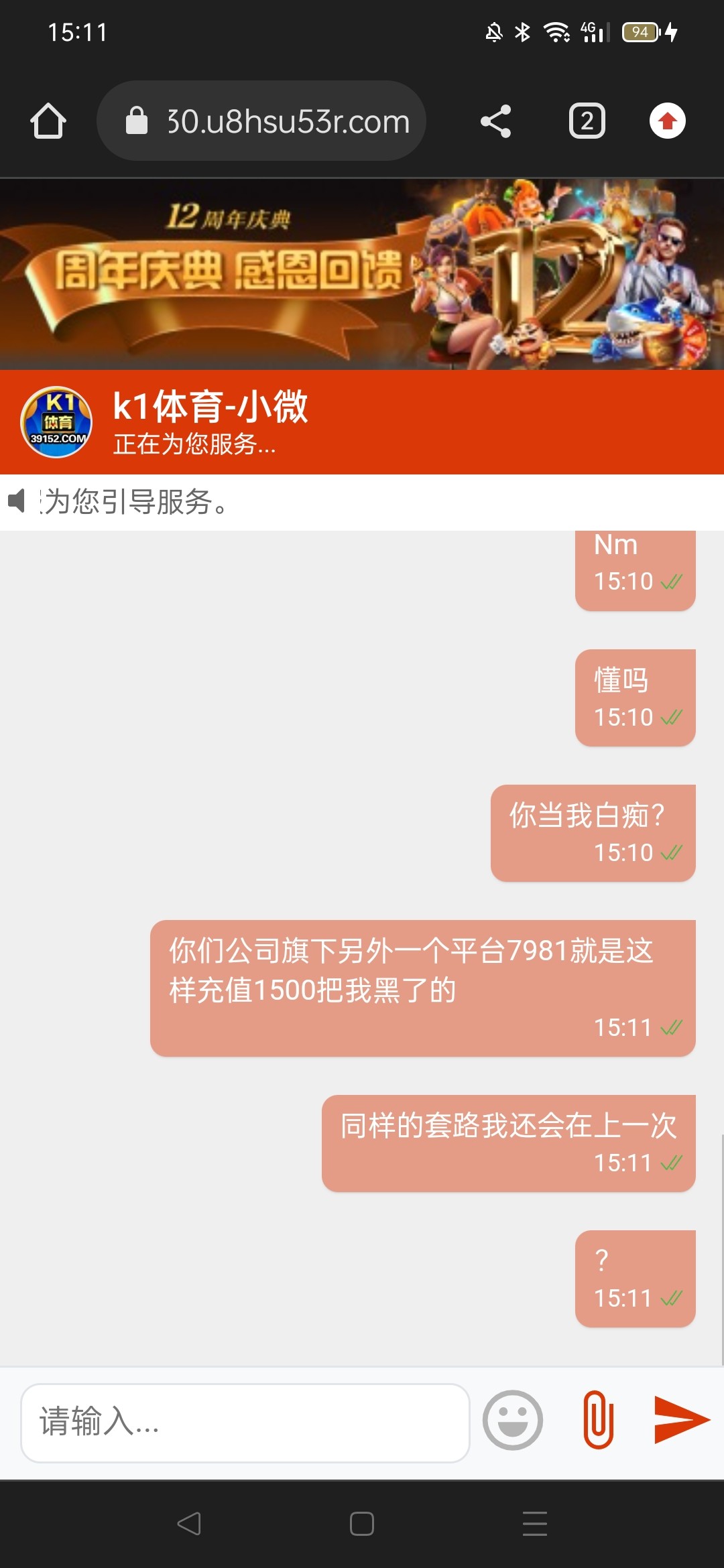724x1568 pixels.
Task: Go back using the system back button
Action: pyautogui.click(x=189, y=1523)
